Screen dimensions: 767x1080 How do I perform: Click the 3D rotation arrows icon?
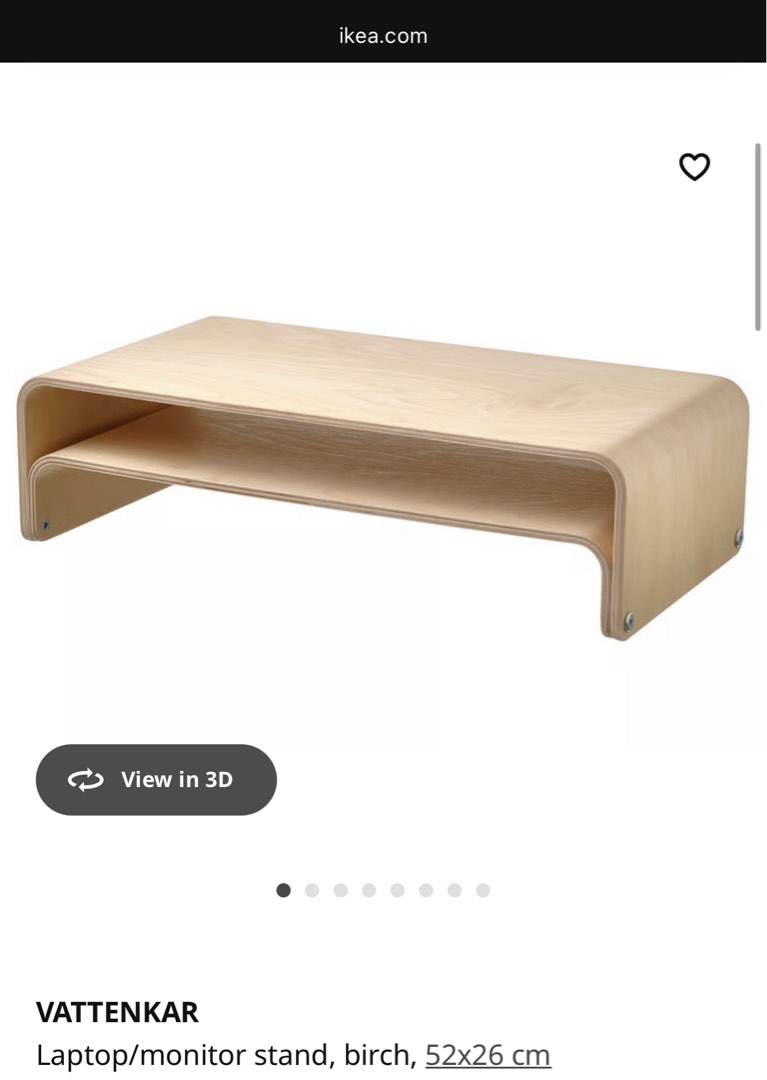86,779
